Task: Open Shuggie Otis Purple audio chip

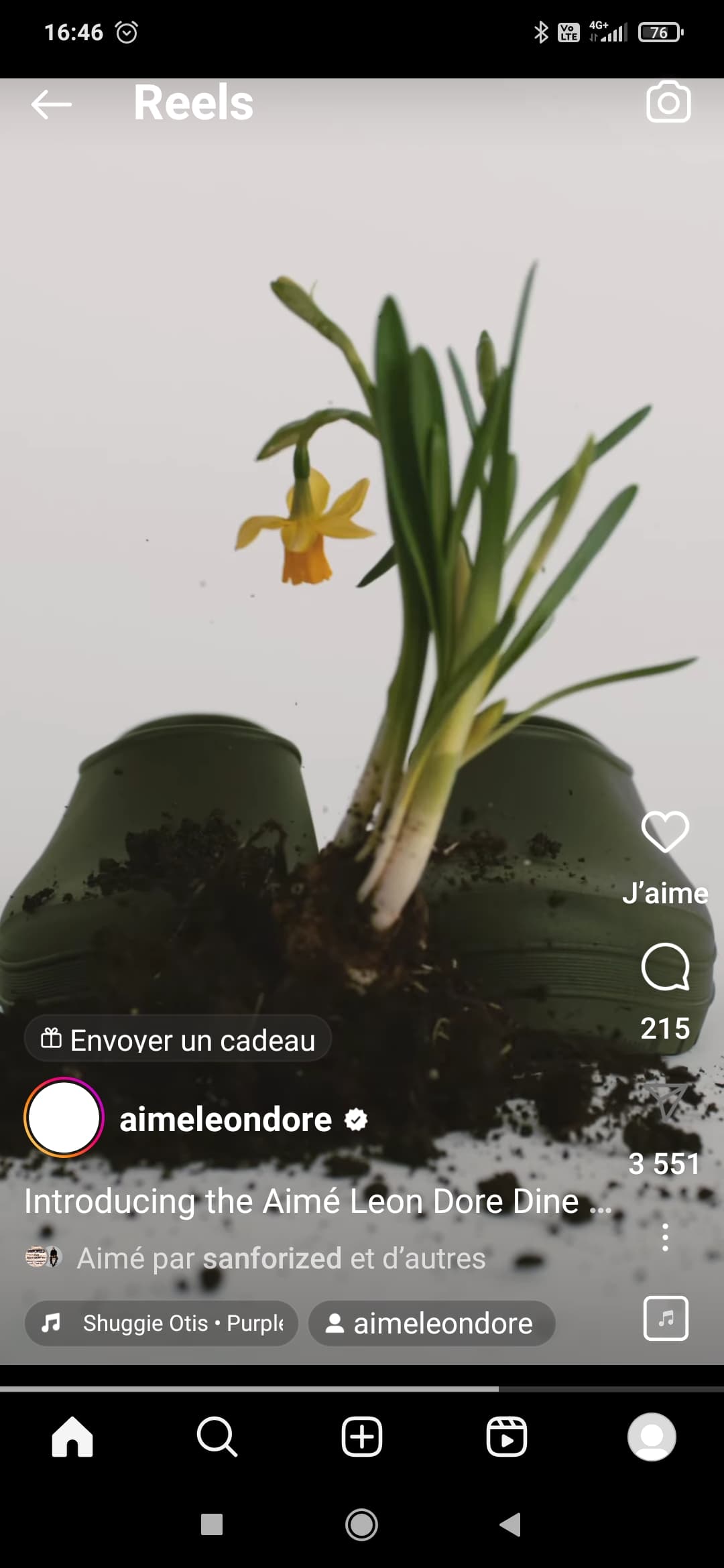Action: click(162, 1323)
